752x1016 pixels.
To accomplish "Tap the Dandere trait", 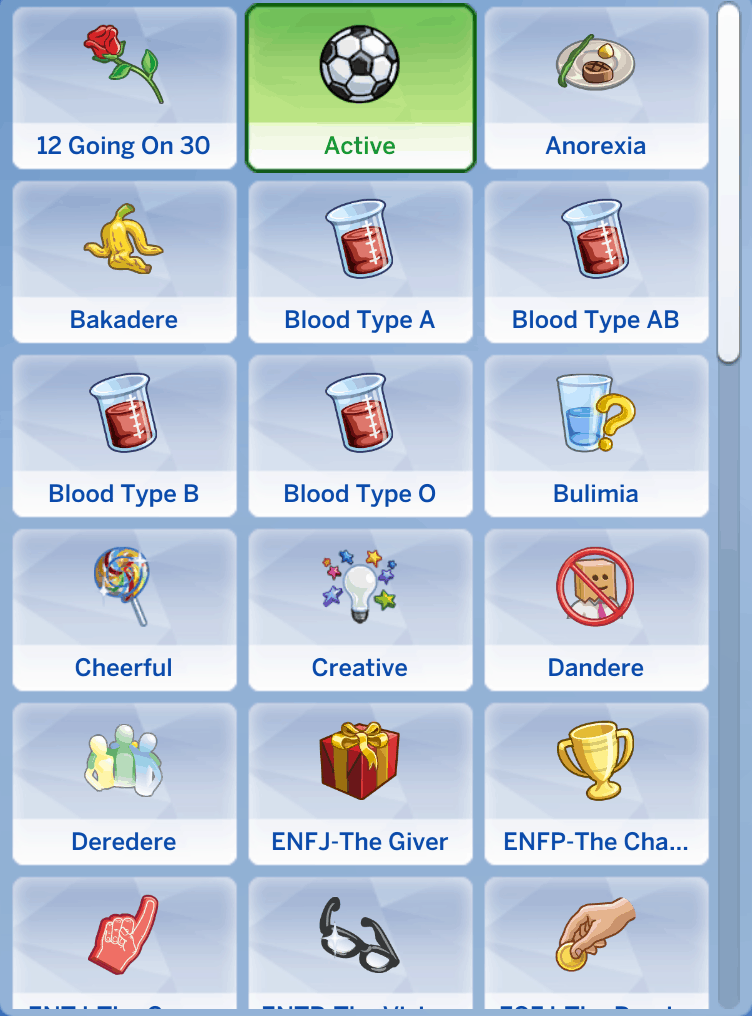I will coord(596,610).
